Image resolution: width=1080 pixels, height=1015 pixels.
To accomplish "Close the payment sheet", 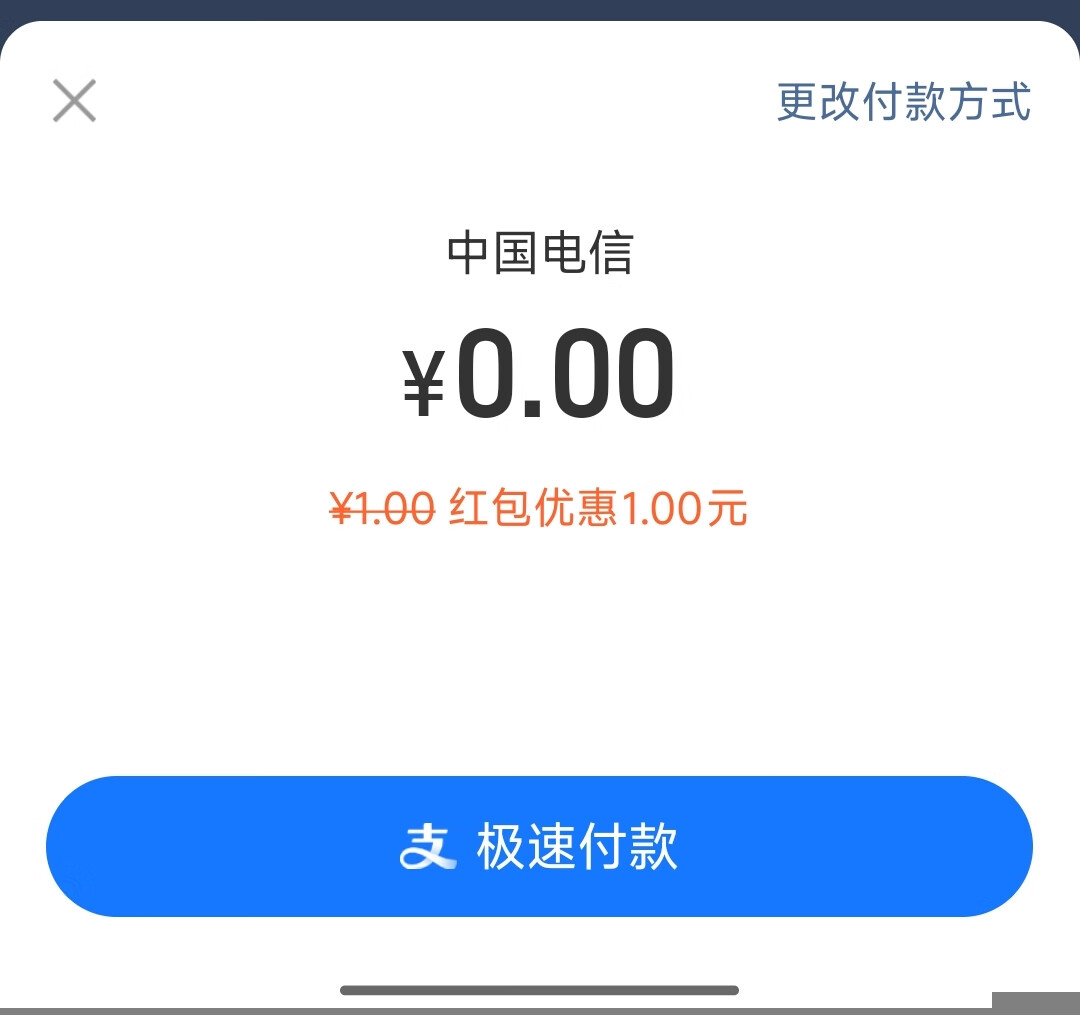I will pos(74,101).
